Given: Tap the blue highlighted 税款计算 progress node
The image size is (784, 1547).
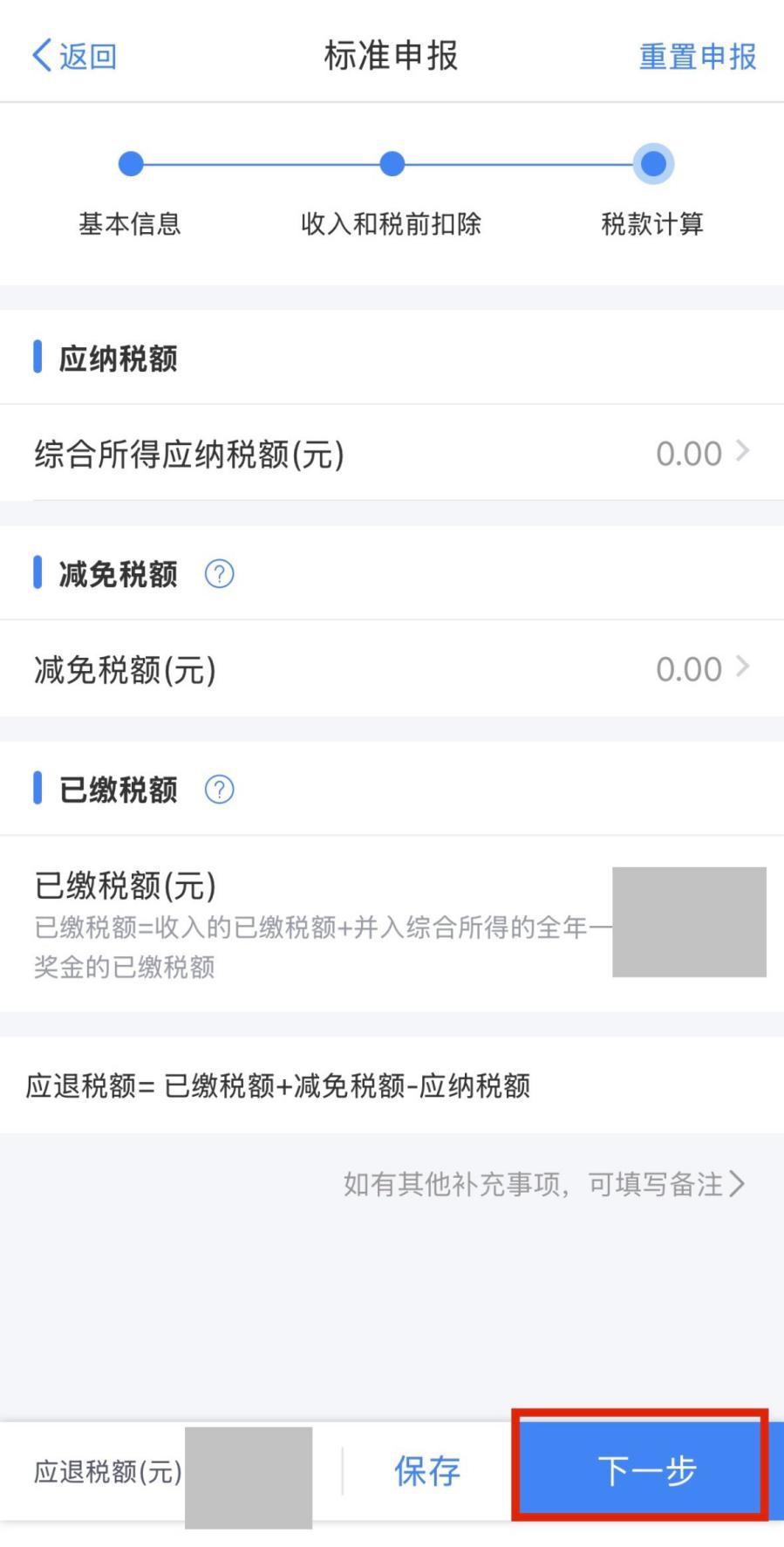Looking at the screenshot, I should [653, 162].
